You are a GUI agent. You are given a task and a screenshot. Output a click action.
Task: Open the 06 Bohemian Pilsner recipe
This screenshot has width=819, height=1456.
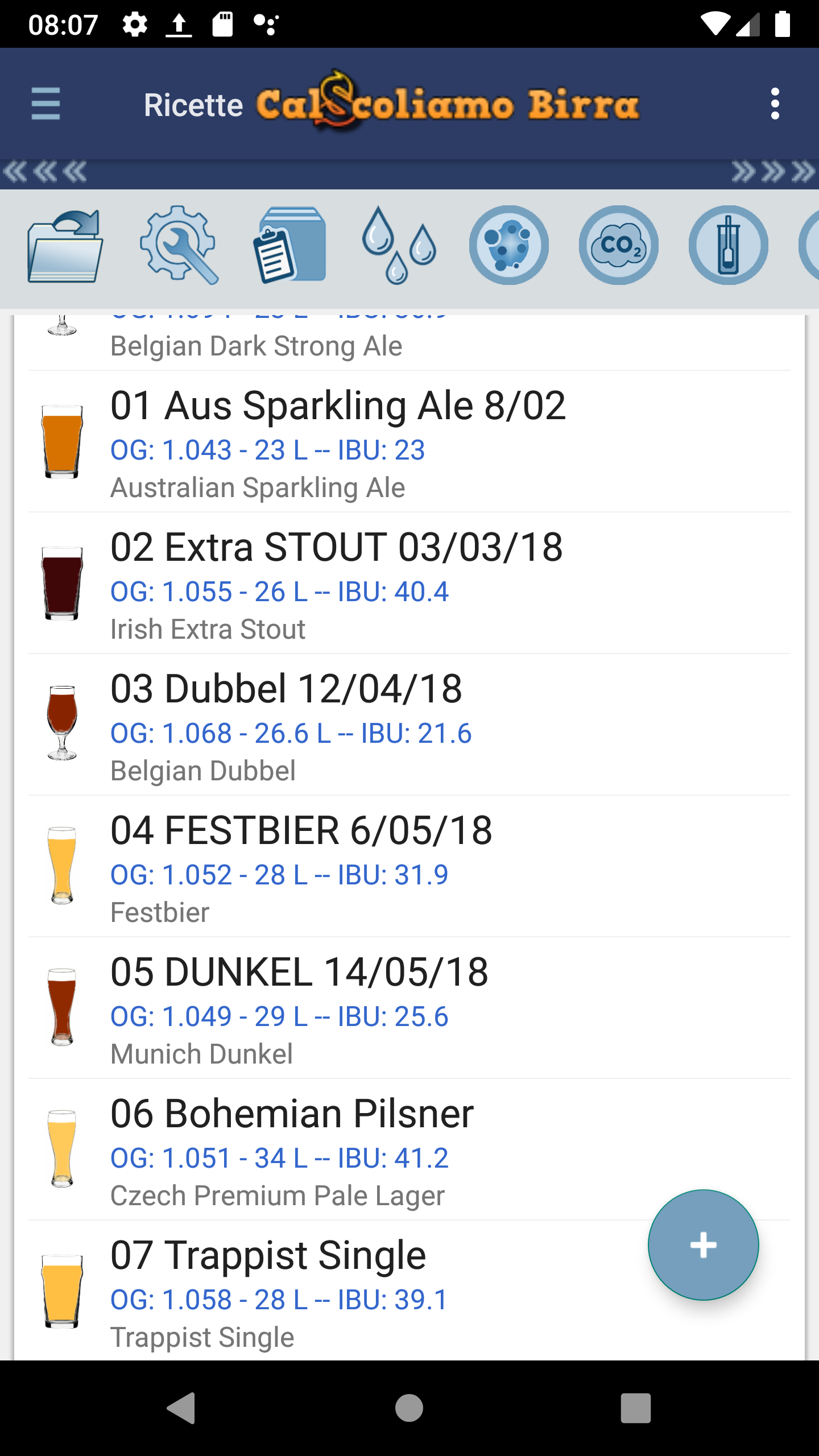pyautogui.click(x=409, y=1150)
